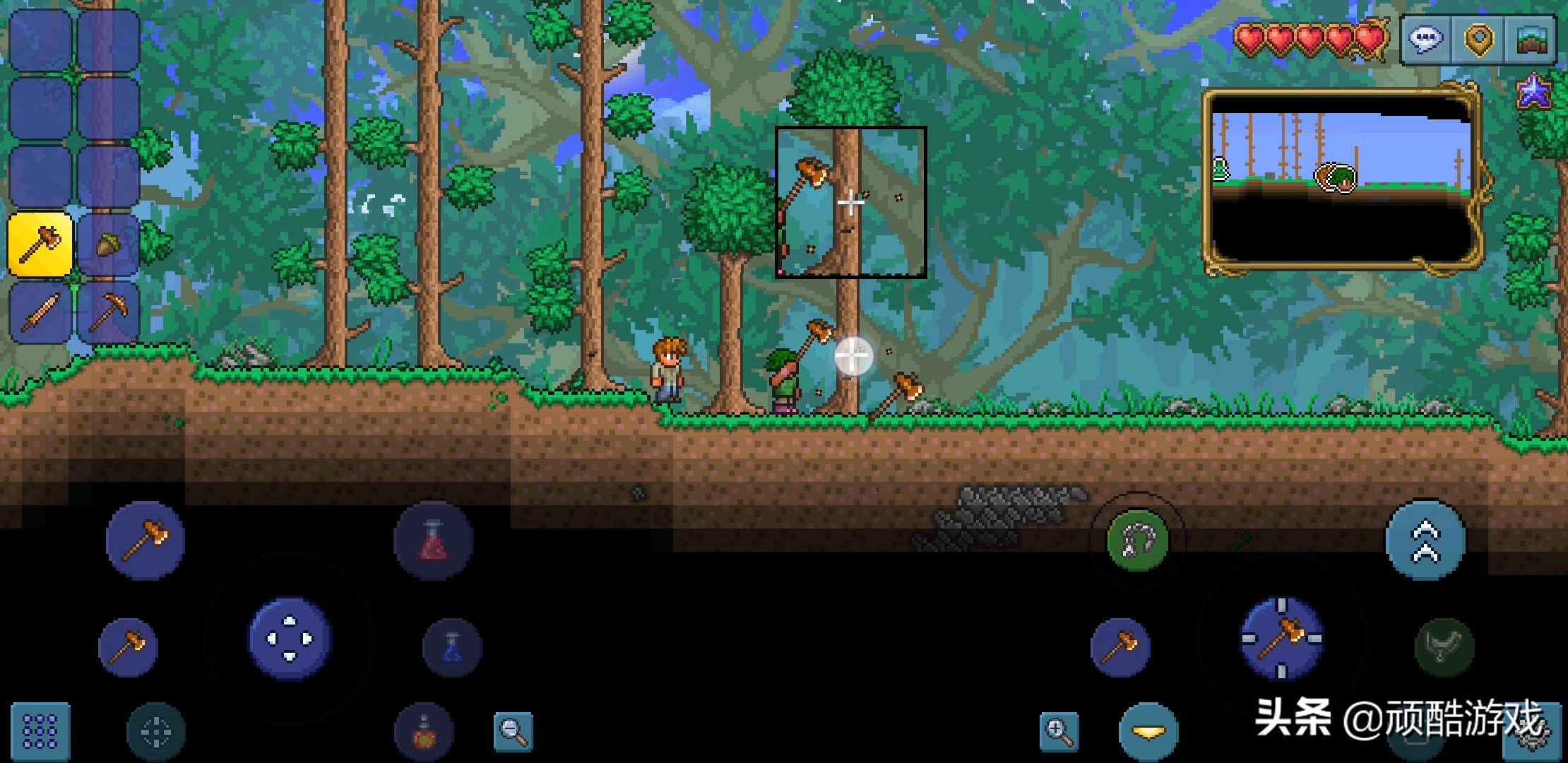1568x763 pixels.
Task: Open the chat bubble
Action: click(x=1425, y=40)
